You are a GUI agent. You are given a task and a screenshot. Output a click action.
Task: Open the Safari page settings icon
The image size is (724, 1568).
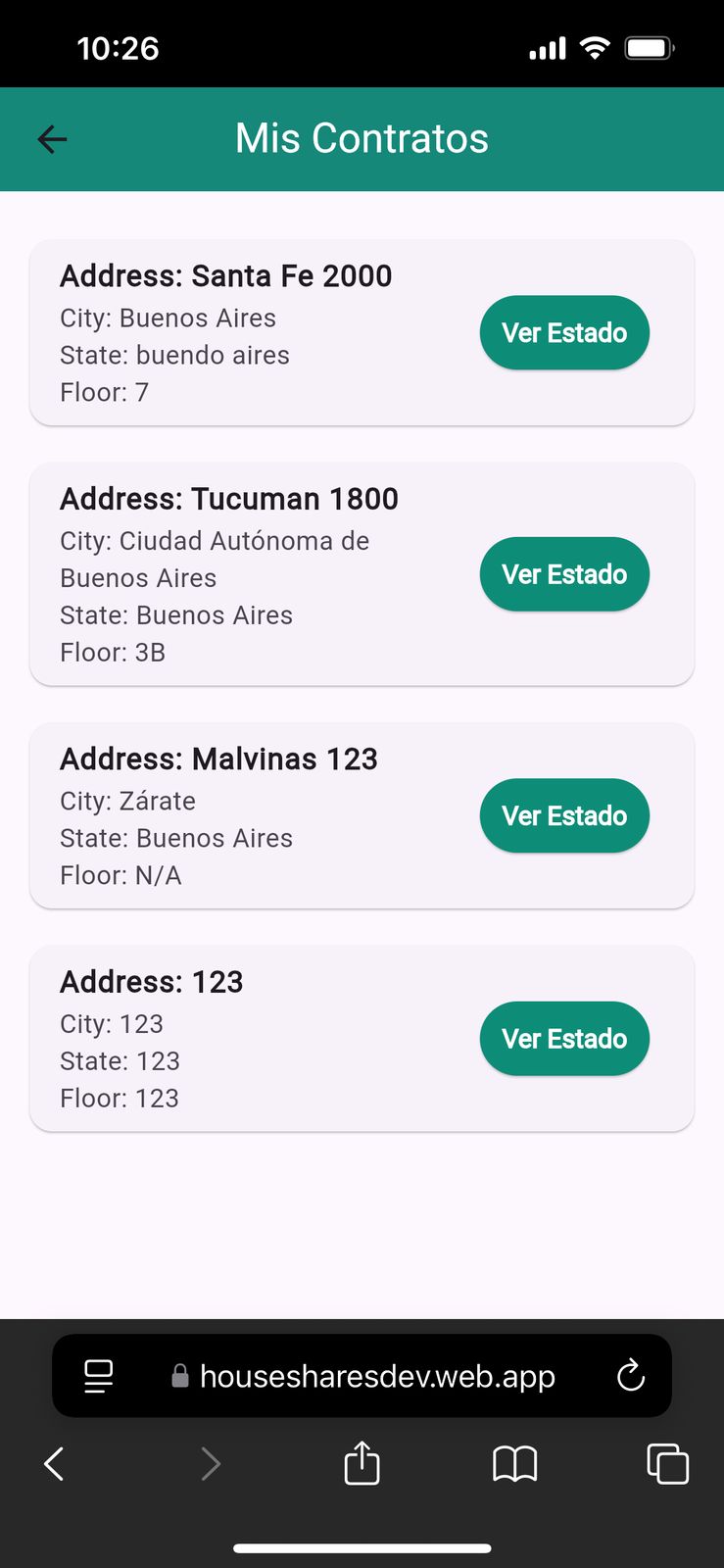pos(98,1376)
